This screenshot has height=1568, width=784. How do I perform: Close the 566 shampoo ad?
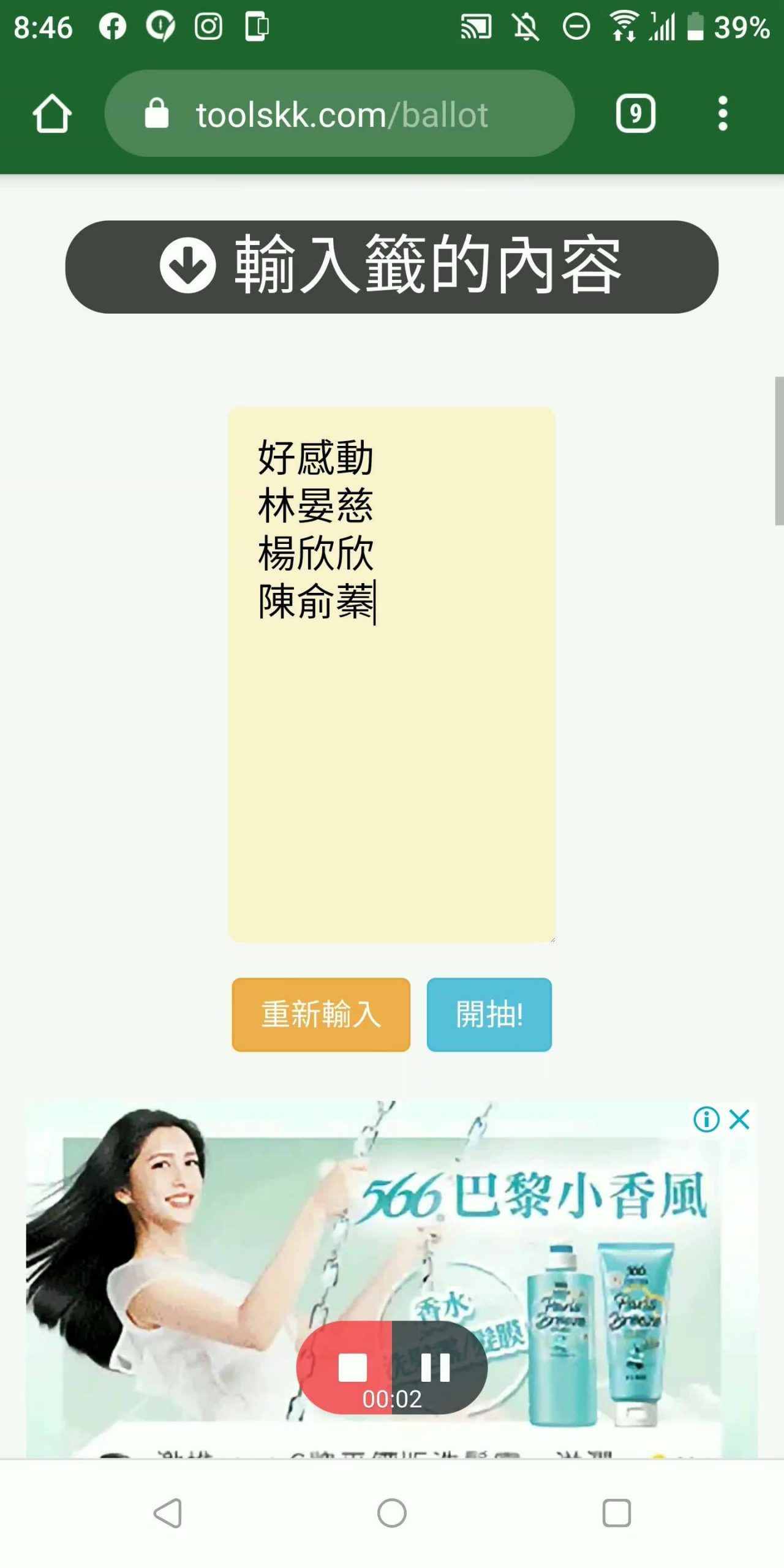click(740, 1120)
